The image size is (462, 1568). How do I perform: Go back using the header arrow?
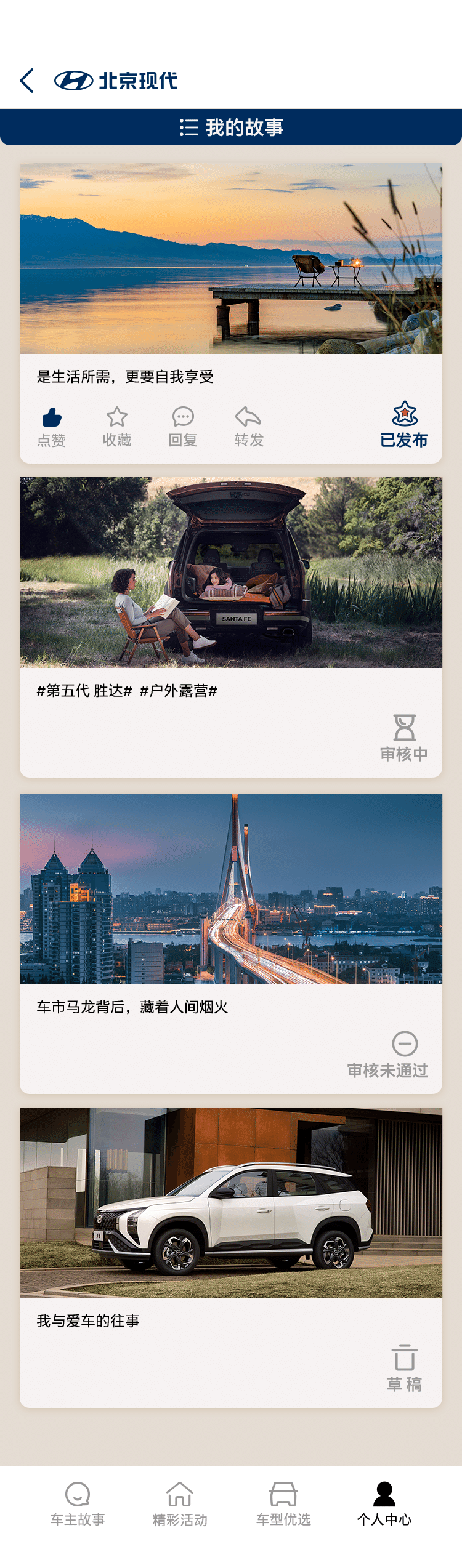click(x=26, y=81)
